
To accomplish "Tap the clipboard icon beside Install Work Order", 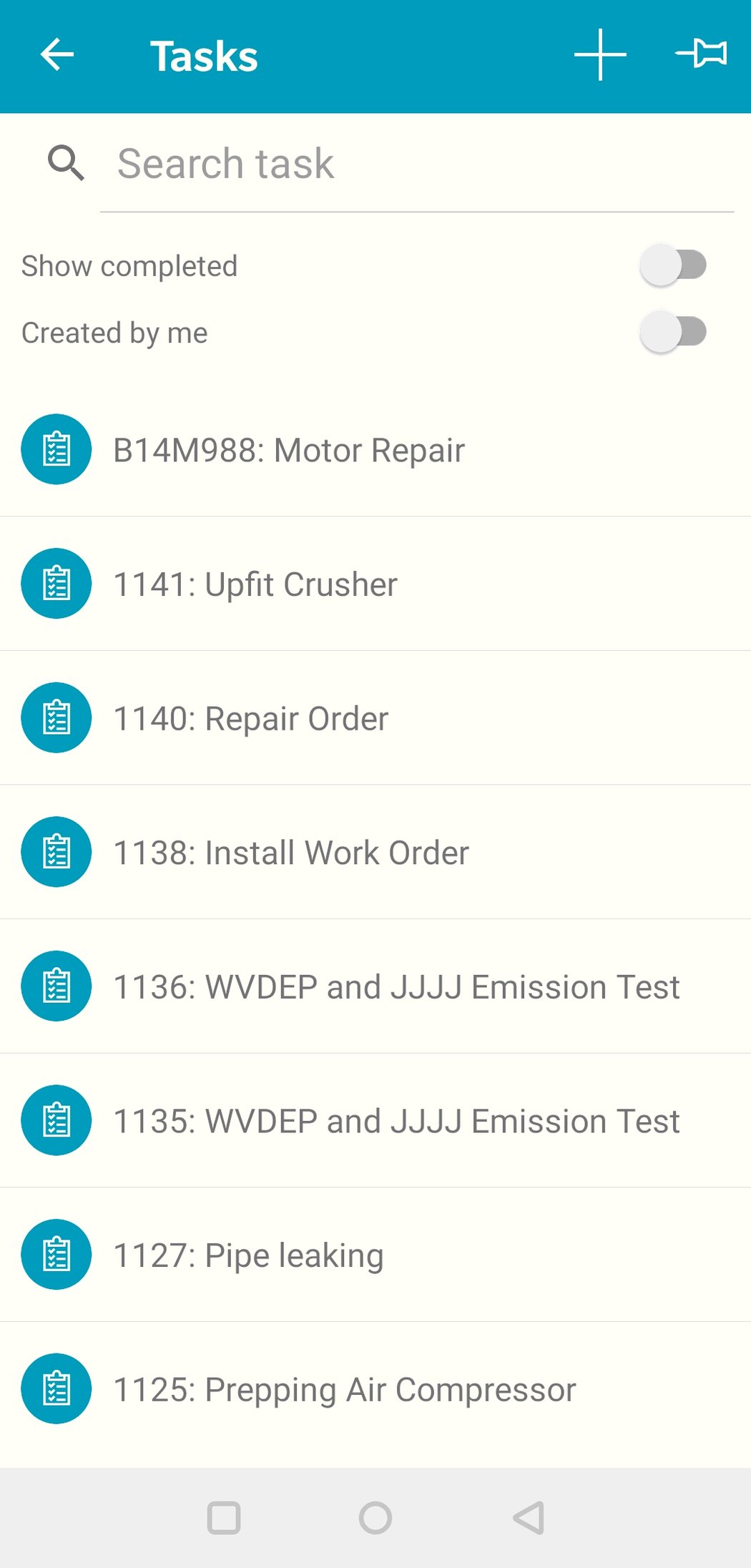I will 56,852.
